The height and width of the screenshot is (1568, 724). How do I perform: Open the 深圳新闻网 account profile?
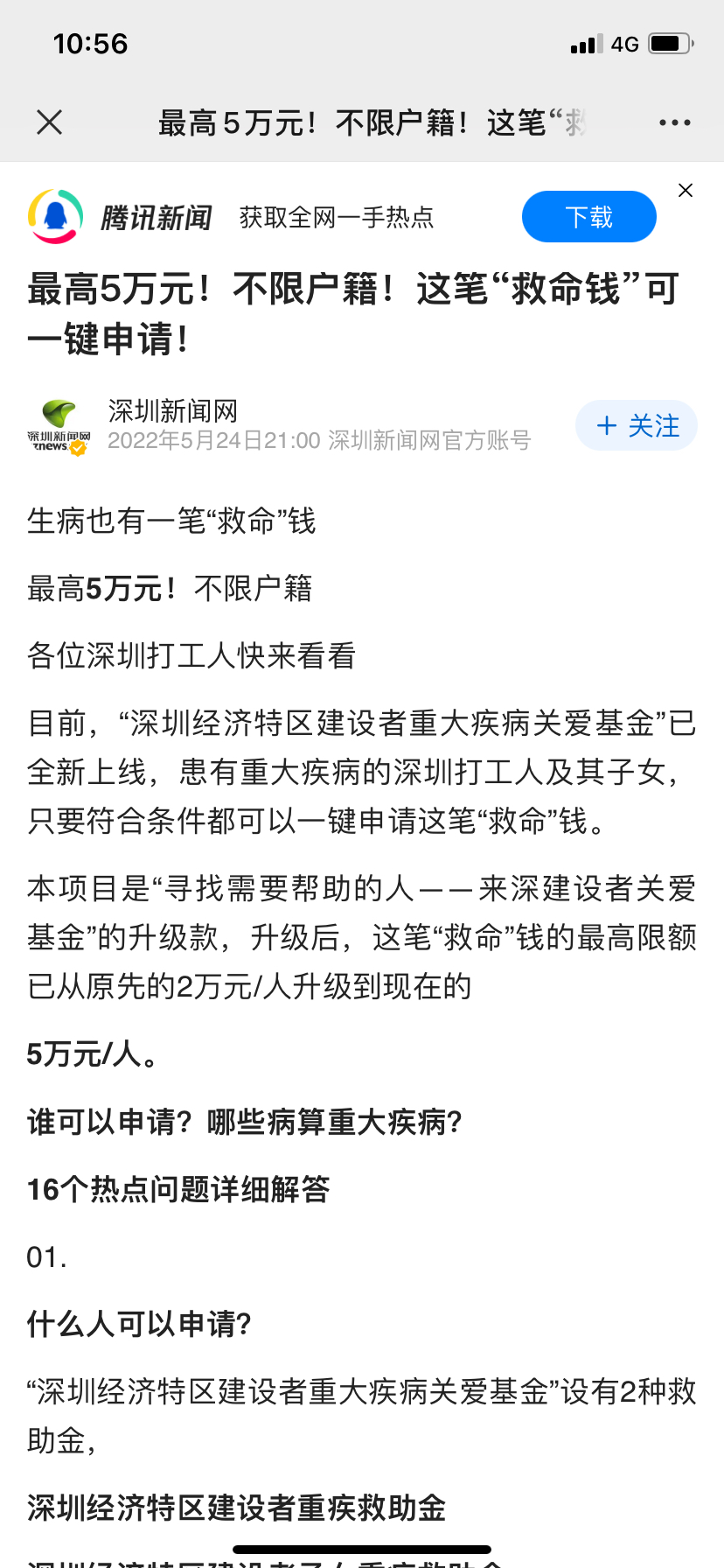172,411
